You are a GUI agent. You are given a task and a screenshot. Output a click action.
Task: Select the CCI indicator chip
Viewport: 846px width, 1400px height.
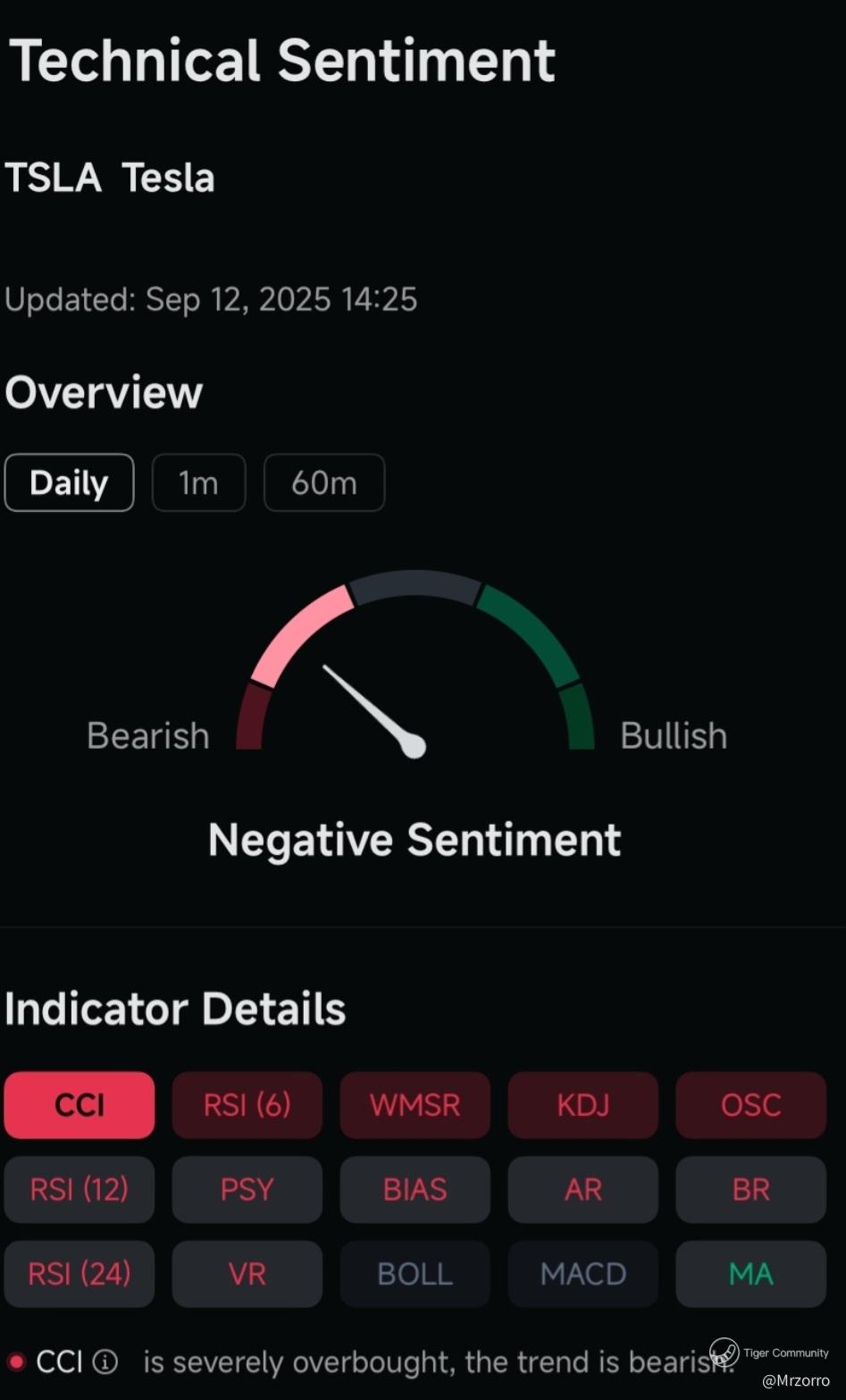[x=80, y=1105]
